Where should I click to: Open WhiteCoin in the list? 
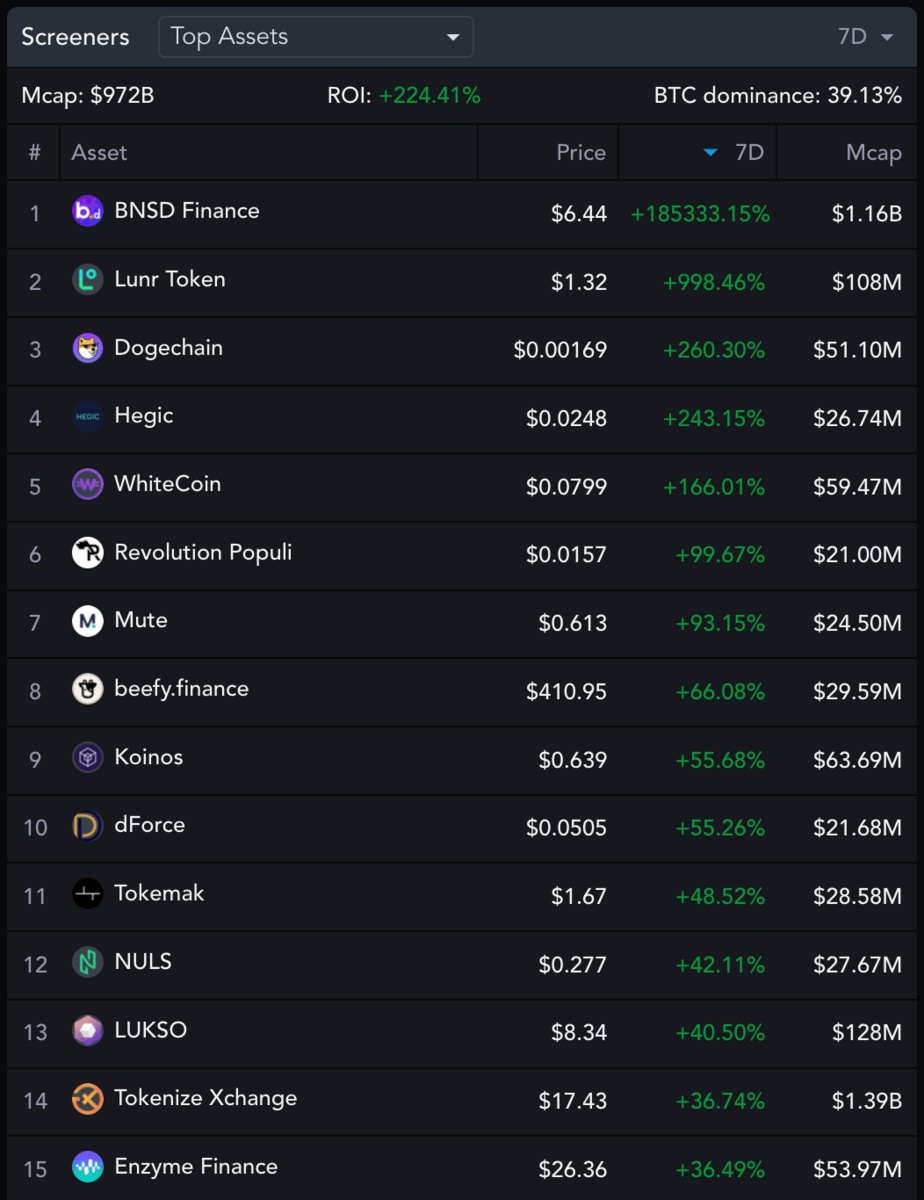[167, 484]
